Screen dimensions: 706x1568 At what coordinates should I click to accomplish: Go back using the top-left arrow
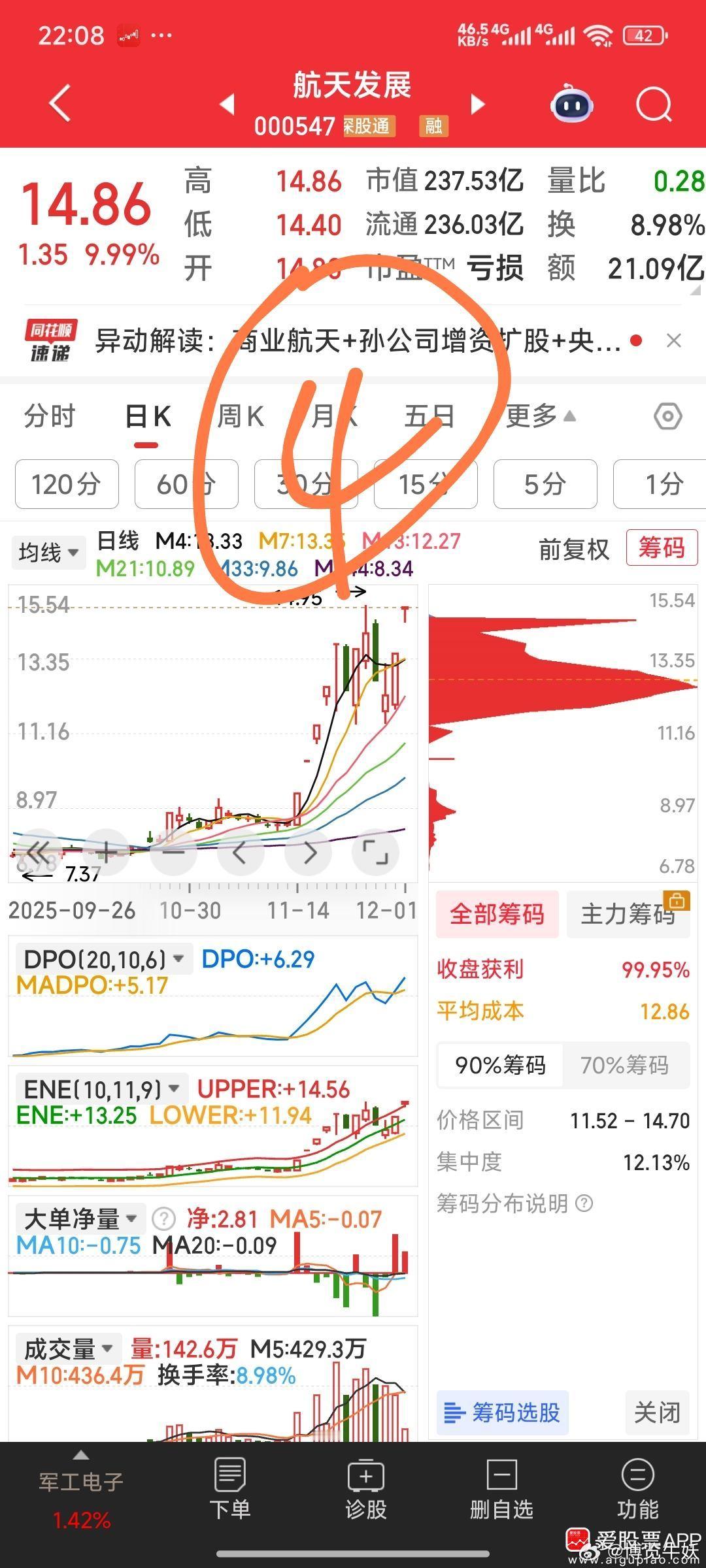(60, 103)
